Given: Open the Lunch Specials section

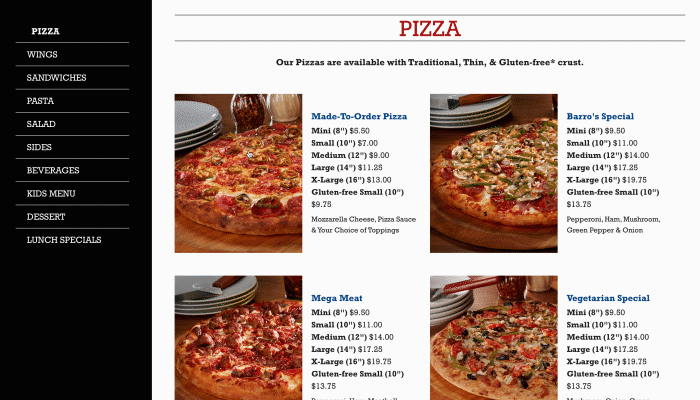Looking at the screenshot, I should click(64, 239).
